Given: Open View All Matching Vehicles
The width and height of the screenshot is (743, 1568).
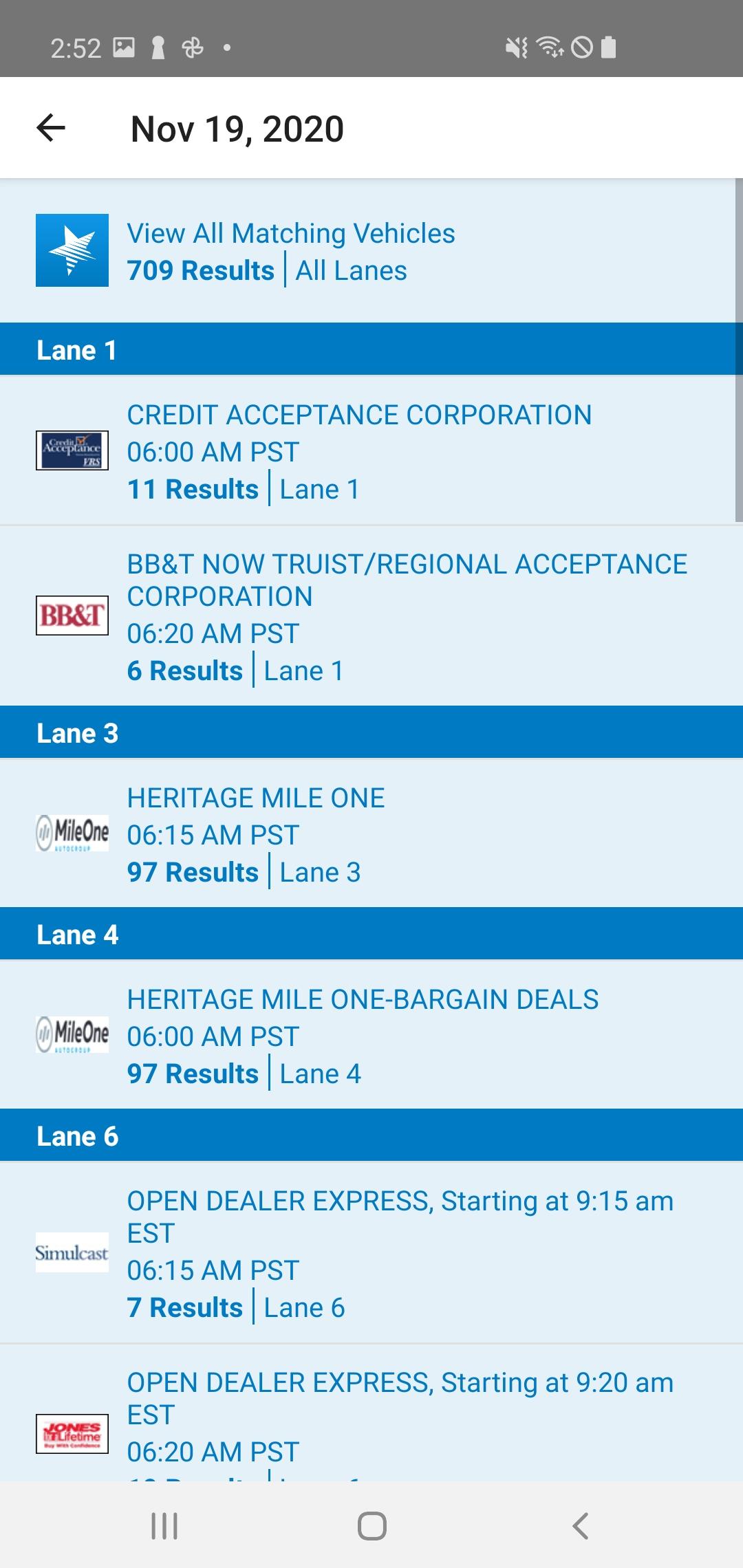Looking at the screenshot, I should coord(291,234).
